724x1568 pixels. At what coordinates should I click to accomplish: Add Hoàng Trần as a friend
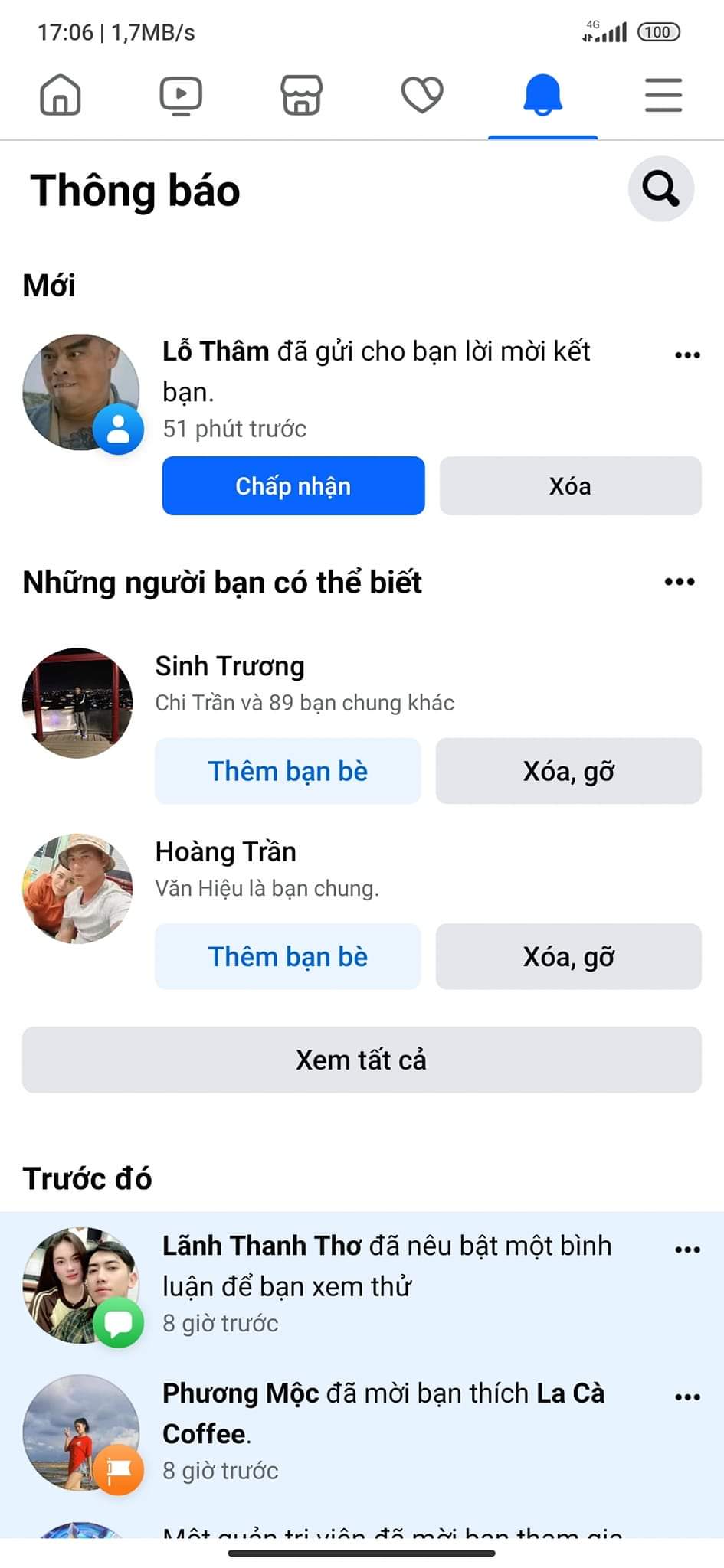(x=287, y=956)
